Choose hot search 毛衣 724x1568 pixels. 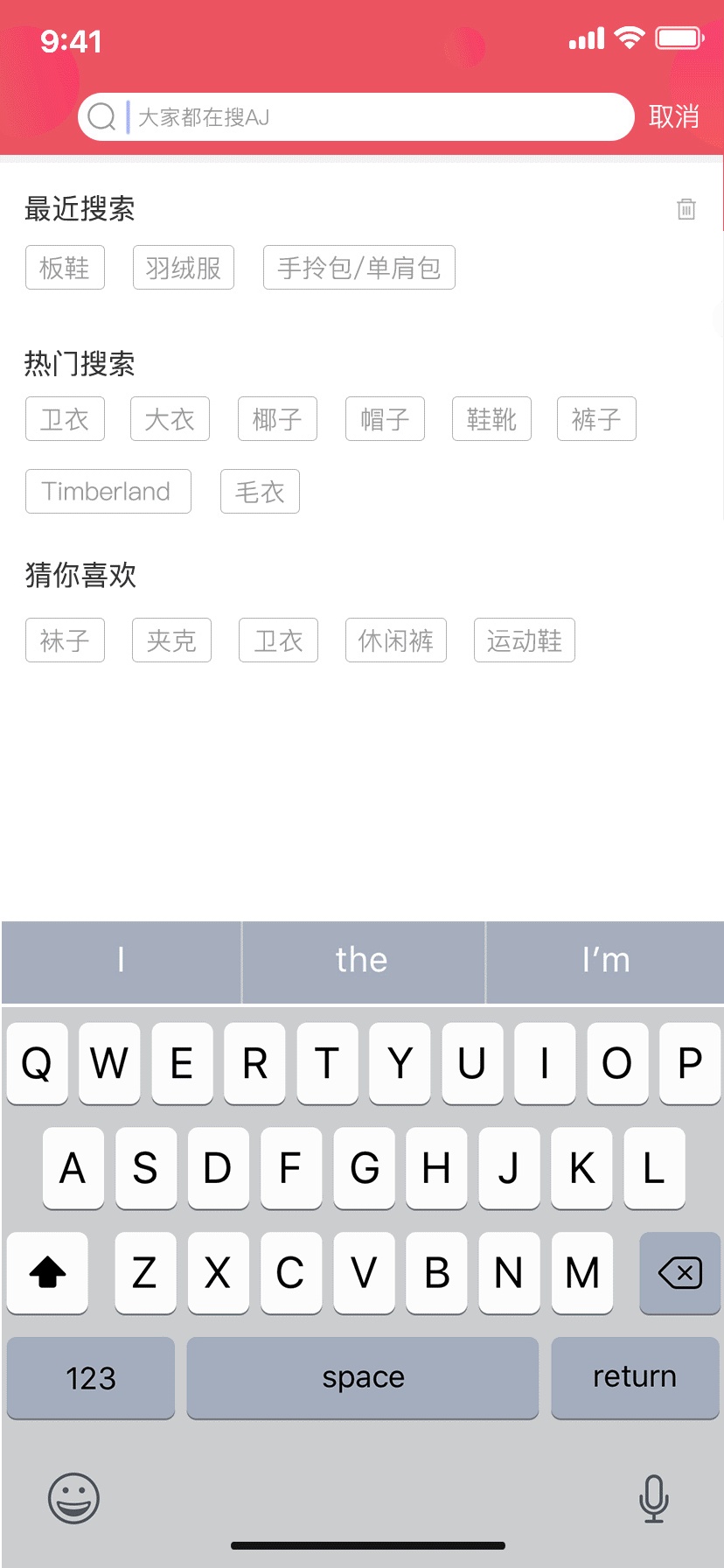tap(260, 492)
